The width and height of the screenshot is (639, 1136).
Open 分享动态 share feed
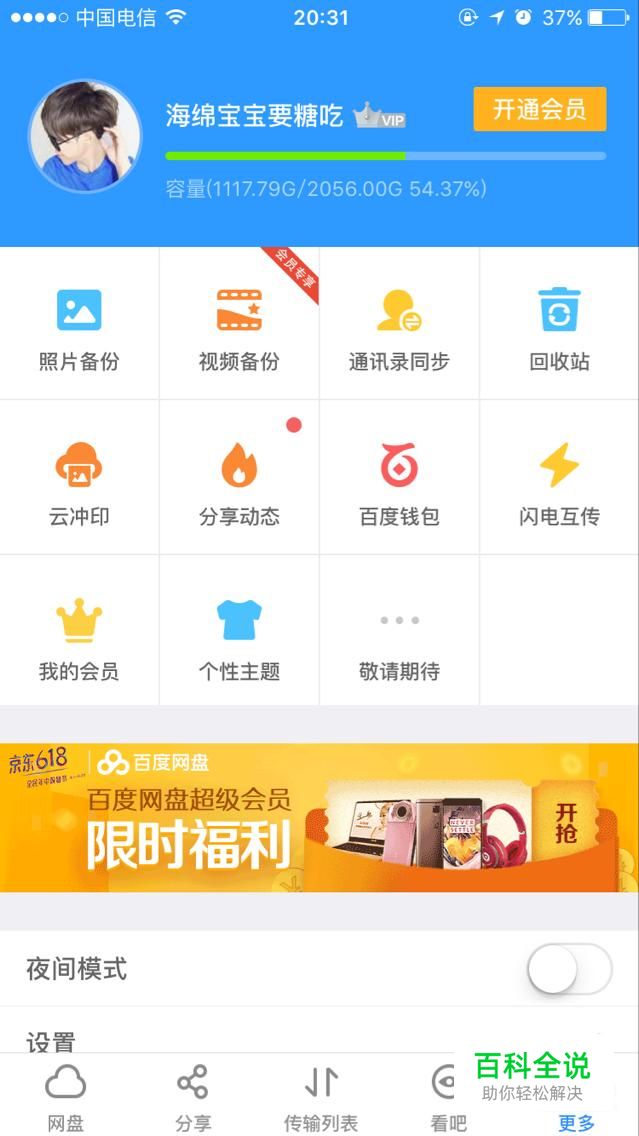(239, 479)
